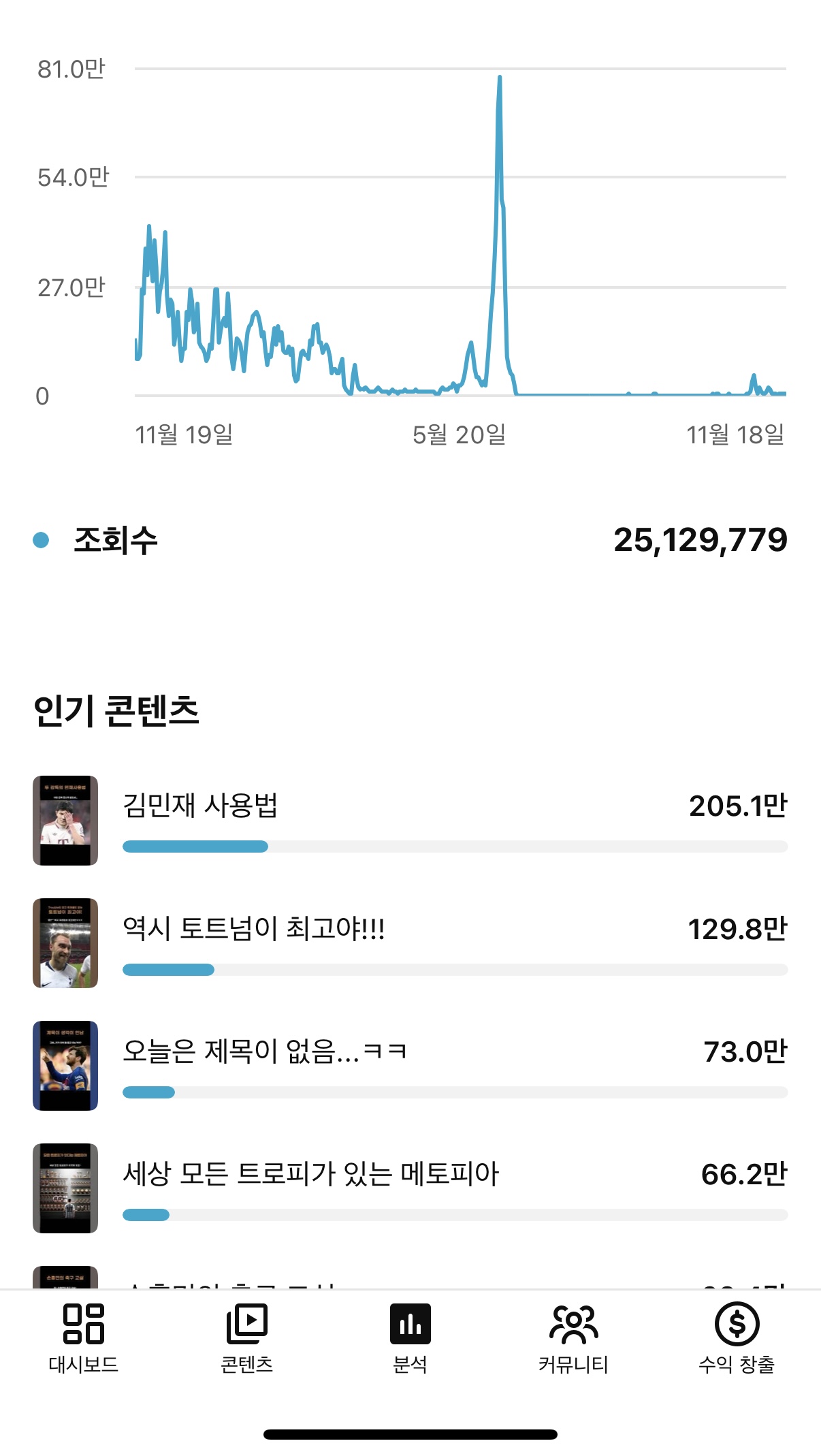Open the 대시보드 tab

(x=83, y=1337)
